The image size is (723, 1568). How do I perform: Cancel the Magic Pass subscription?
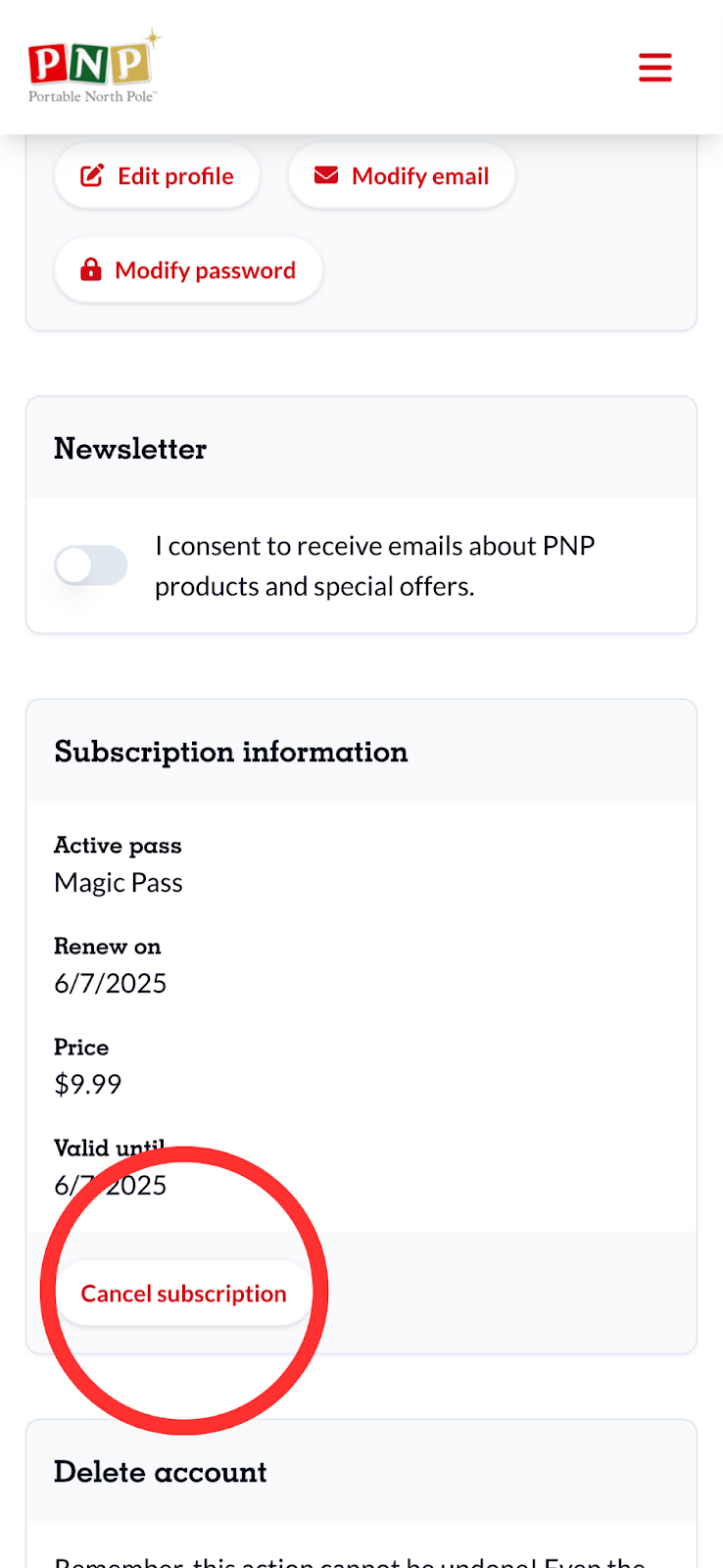pos(184,1294)
